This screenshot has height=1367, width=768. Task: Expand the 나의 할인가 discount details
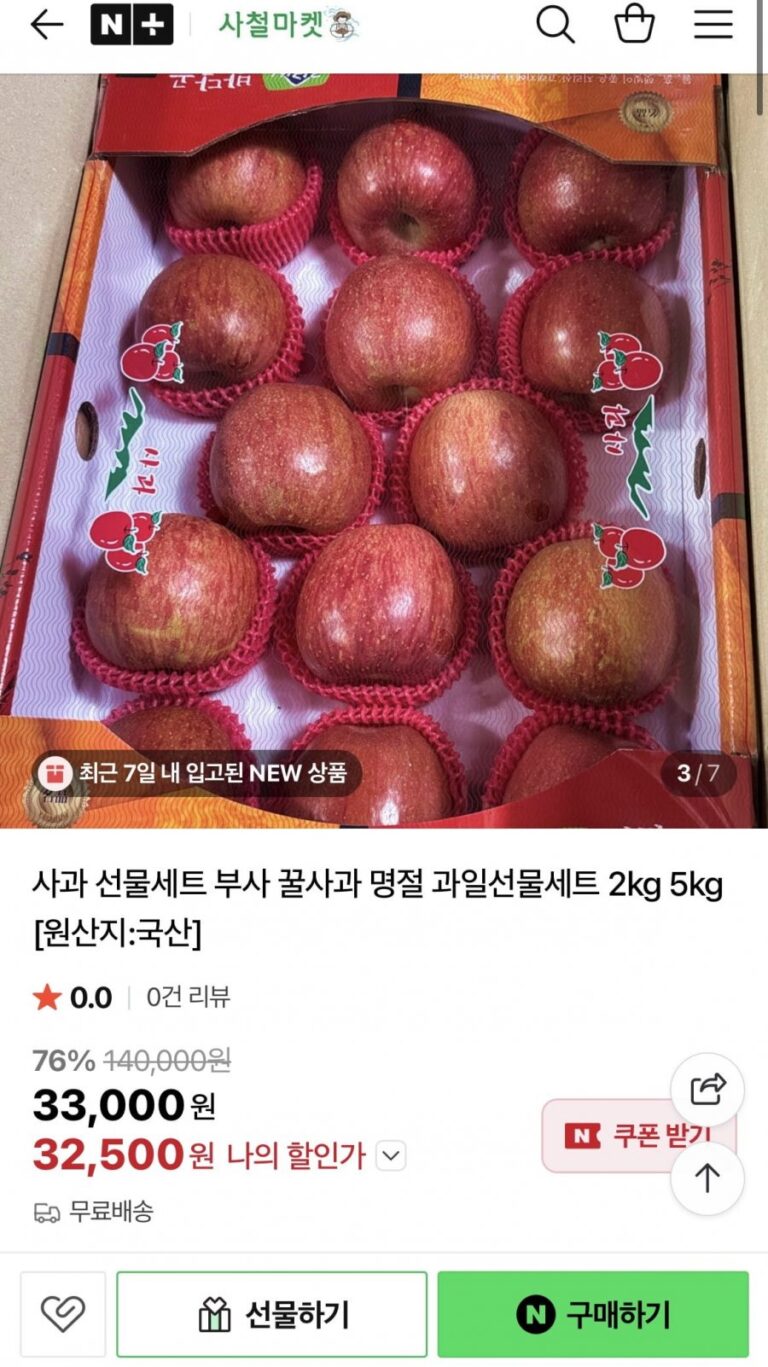pos(391,1157)
